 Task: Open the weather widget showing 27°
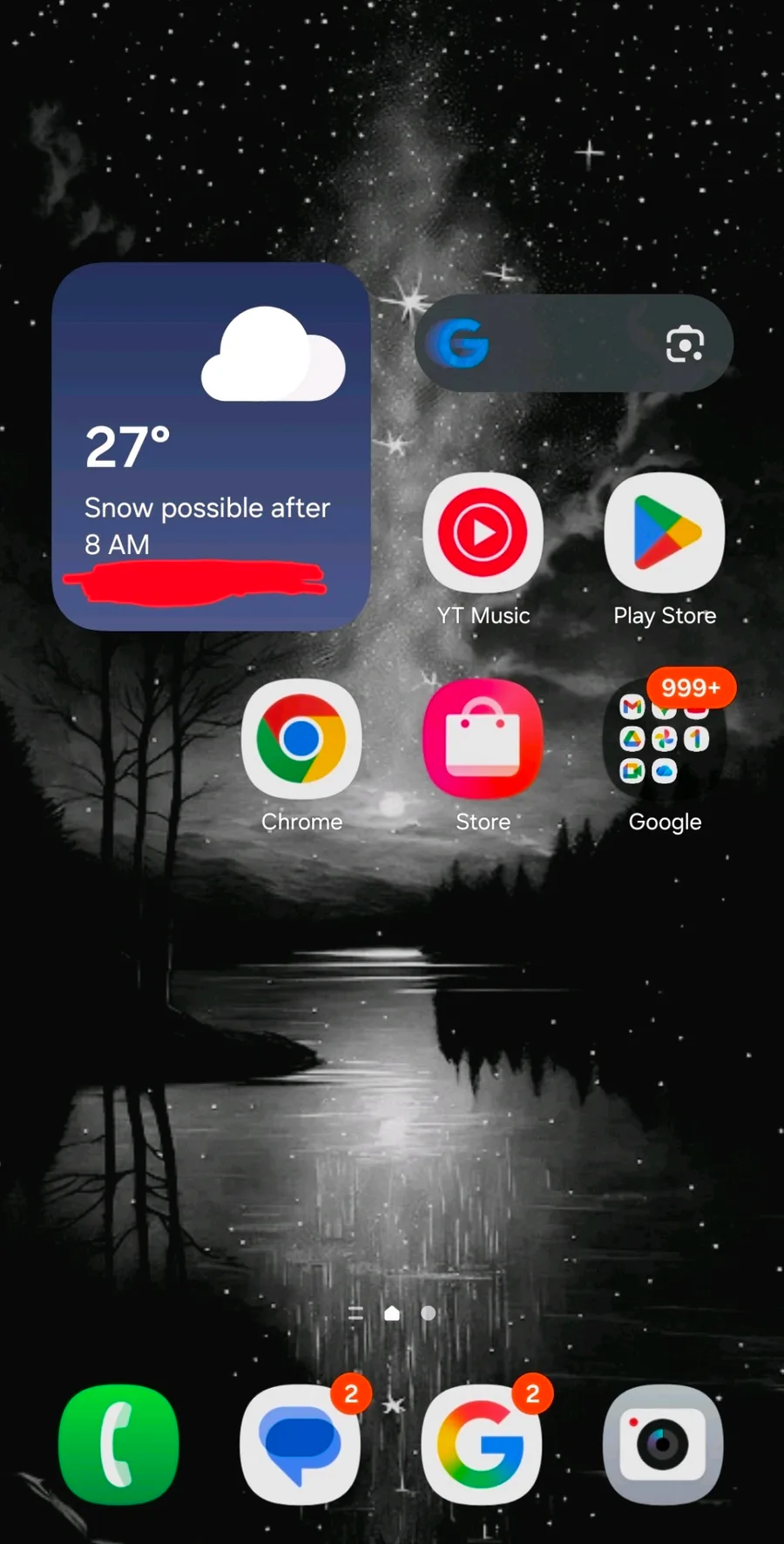coord(212,446)
